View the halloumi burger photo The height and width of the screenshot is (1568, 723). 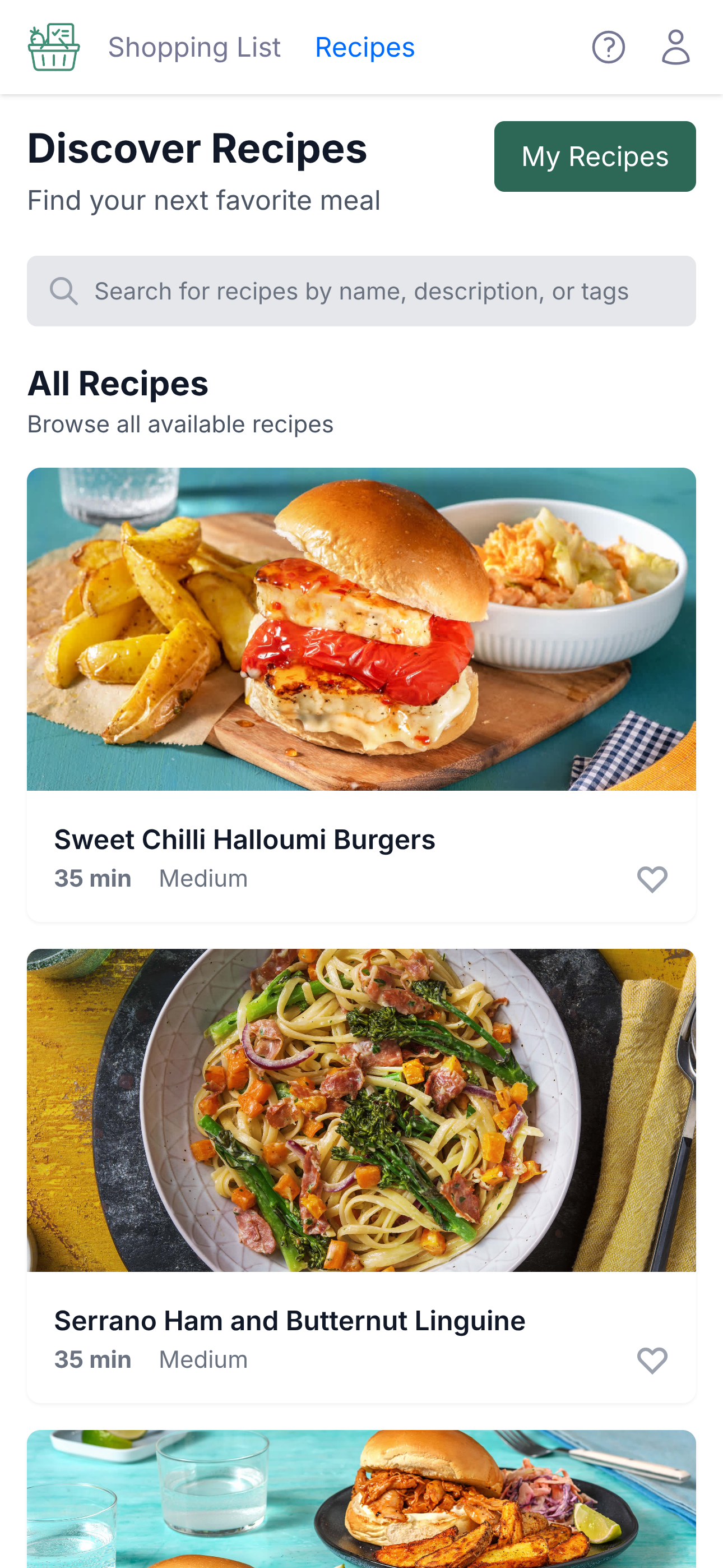pyautogui.click(x=361, y=627)
